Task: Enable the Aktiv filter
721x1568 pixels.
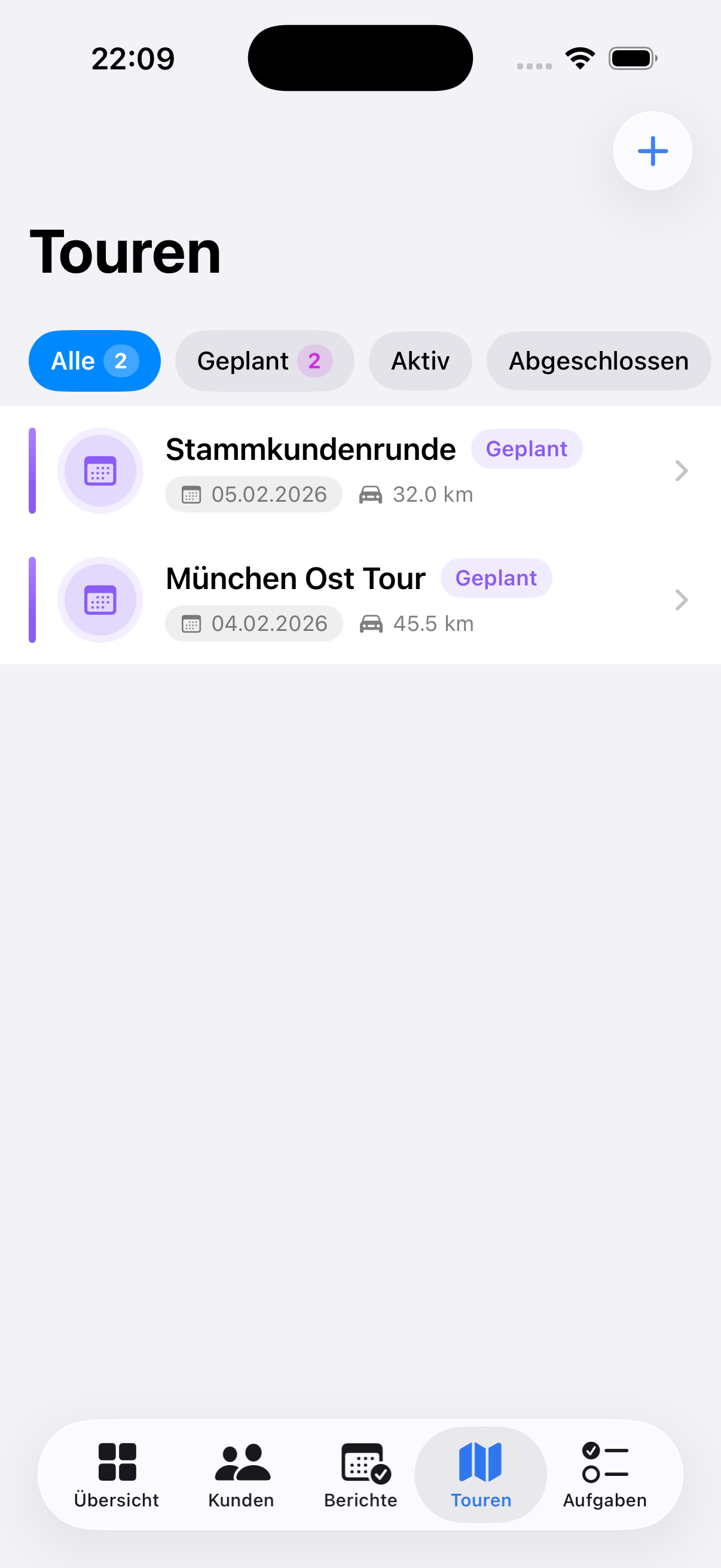Action: coord(420,361)
